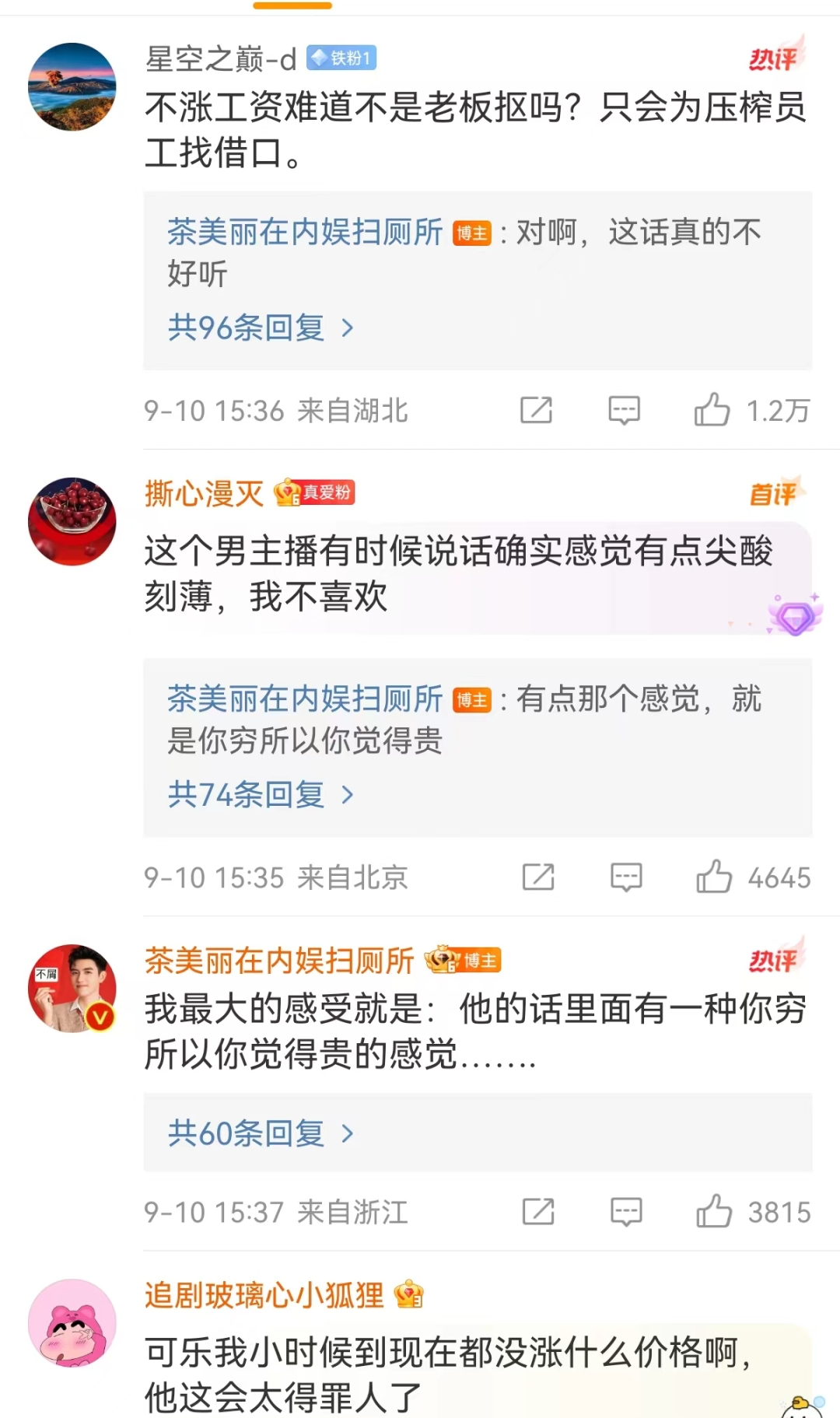The height and width of the screenshot is (1418, 840).
Task: Share the comment posted from 浙江
Action: click(x=538, y=1211)
